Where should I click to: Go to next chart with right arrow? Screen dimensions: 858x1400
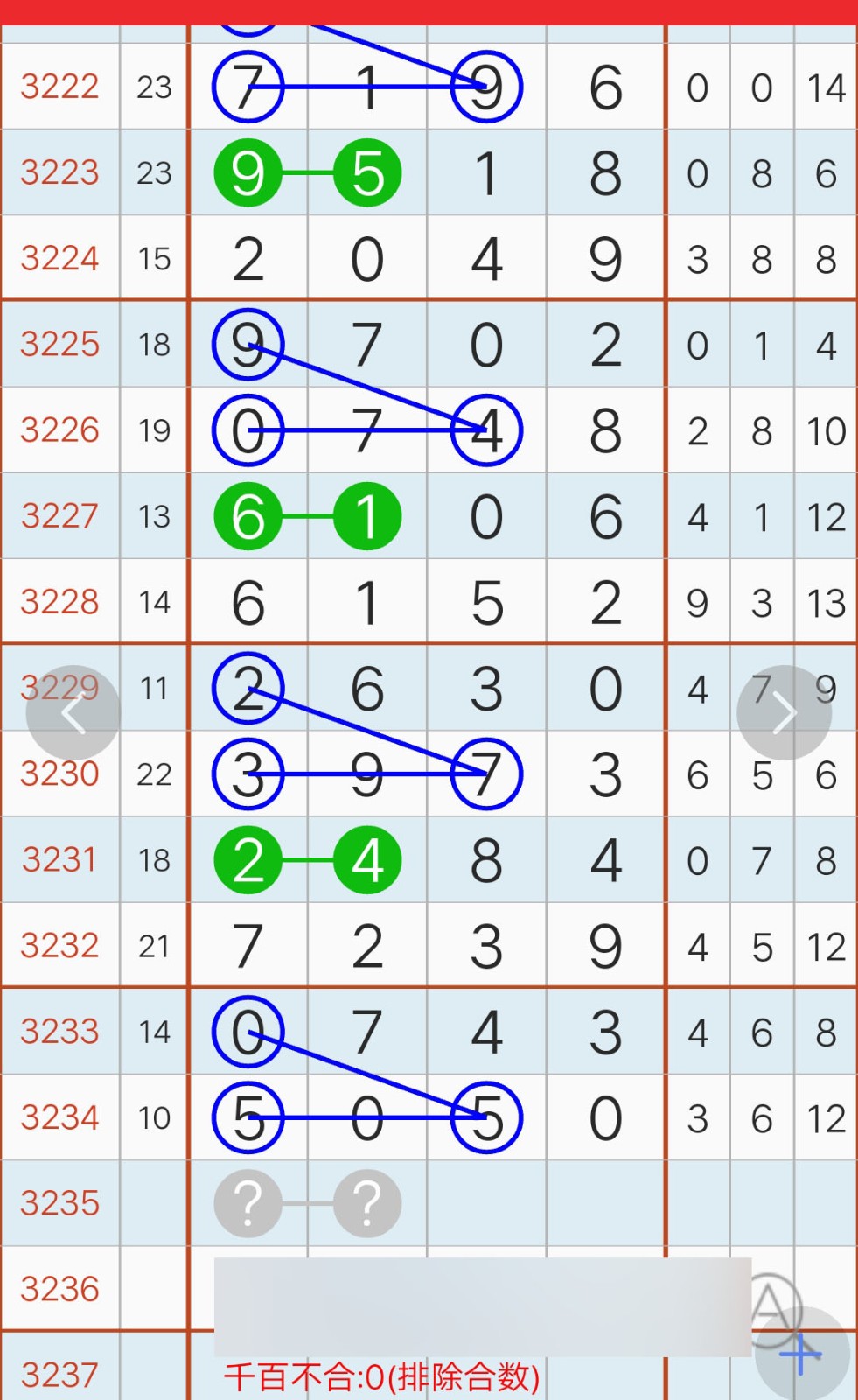pyautogui.click(x=784, y=713)
